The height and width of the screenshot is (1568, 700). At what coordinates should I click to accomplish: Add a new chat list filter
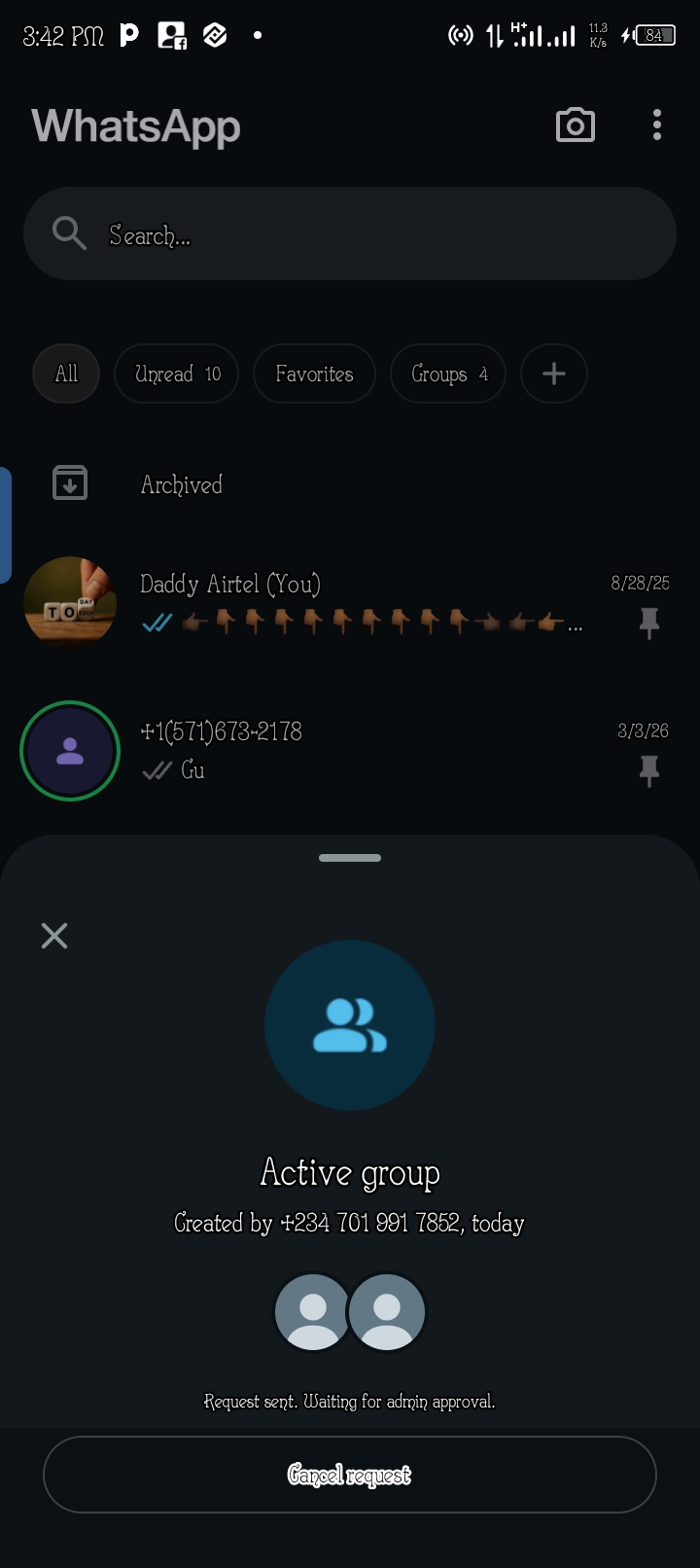[554, 374]
